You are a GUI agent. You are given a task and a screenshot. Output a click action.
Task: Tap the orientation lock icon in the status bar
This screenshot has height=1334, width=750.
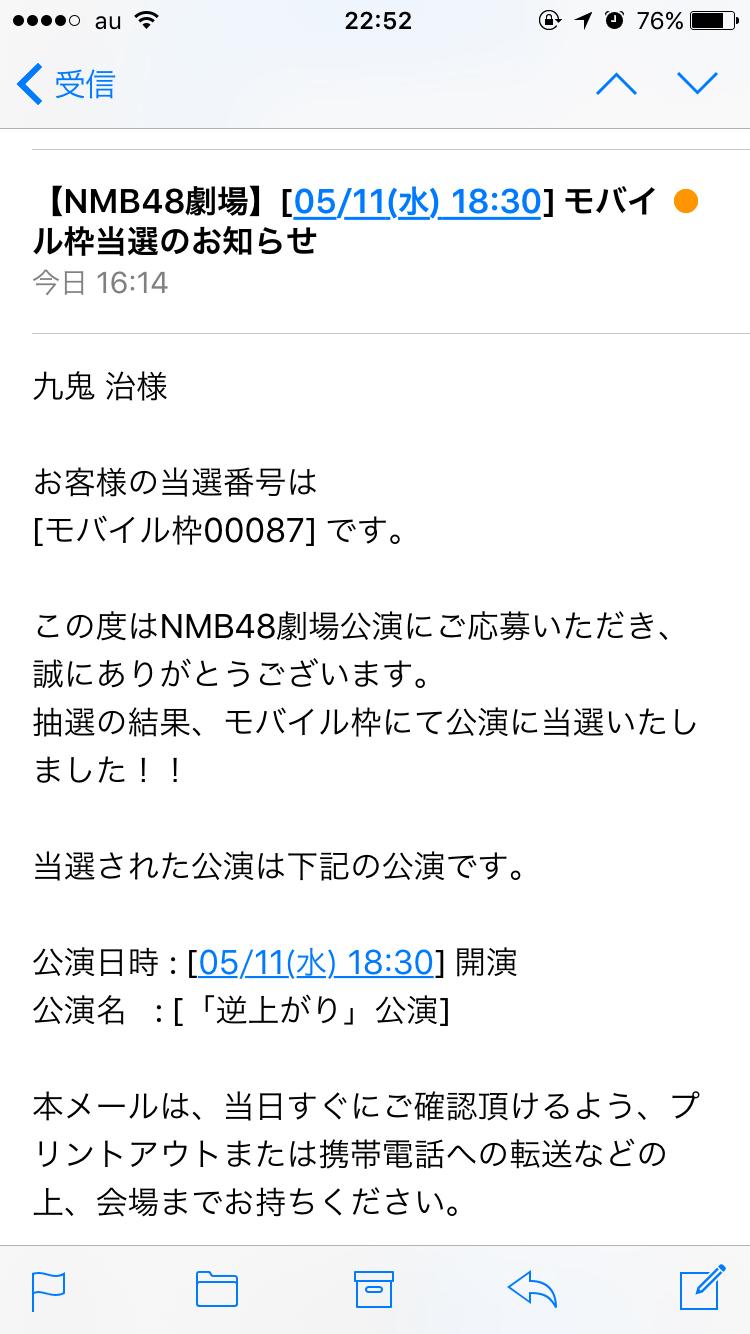click(549, 20)
